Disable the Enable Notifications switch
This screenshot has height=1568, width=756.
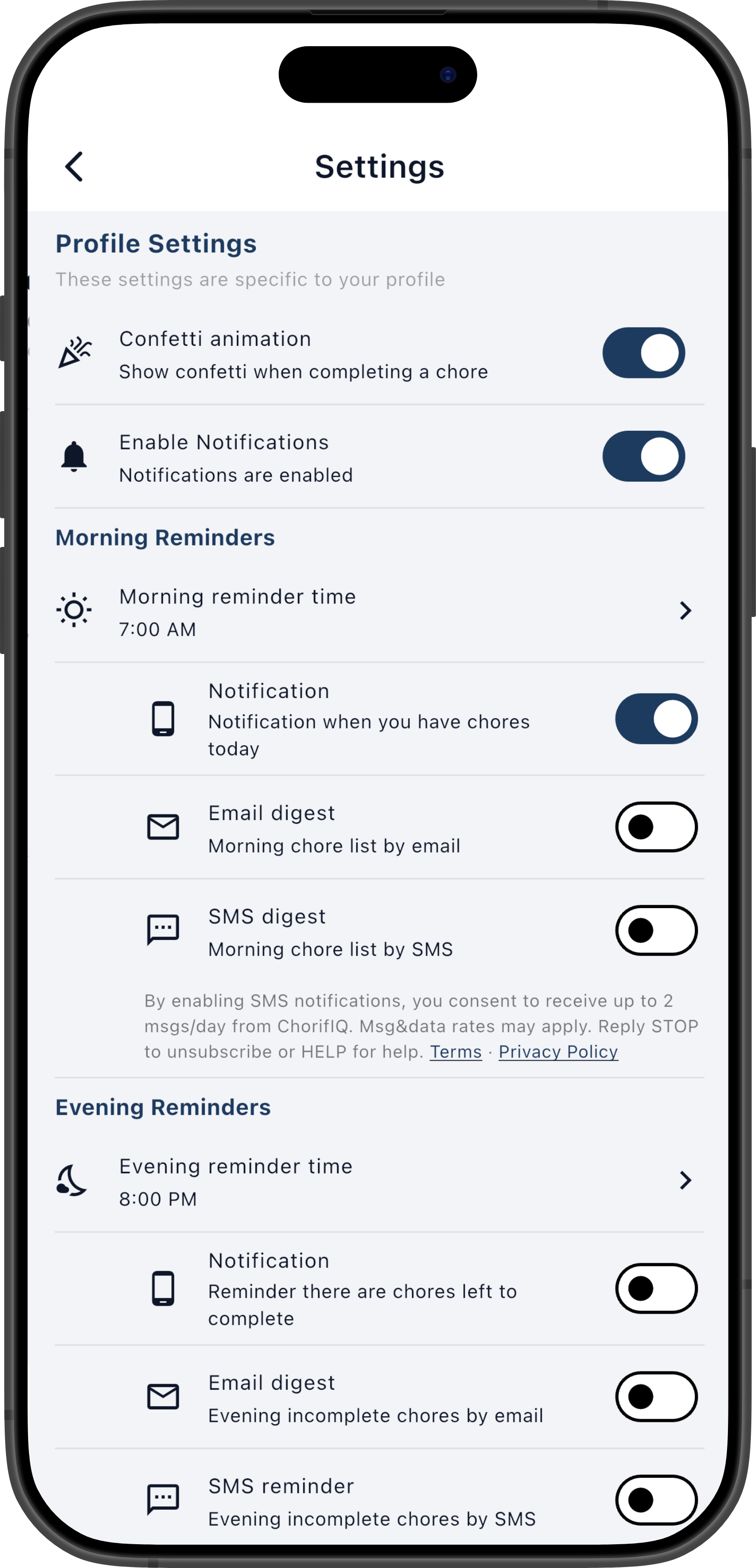643,456
